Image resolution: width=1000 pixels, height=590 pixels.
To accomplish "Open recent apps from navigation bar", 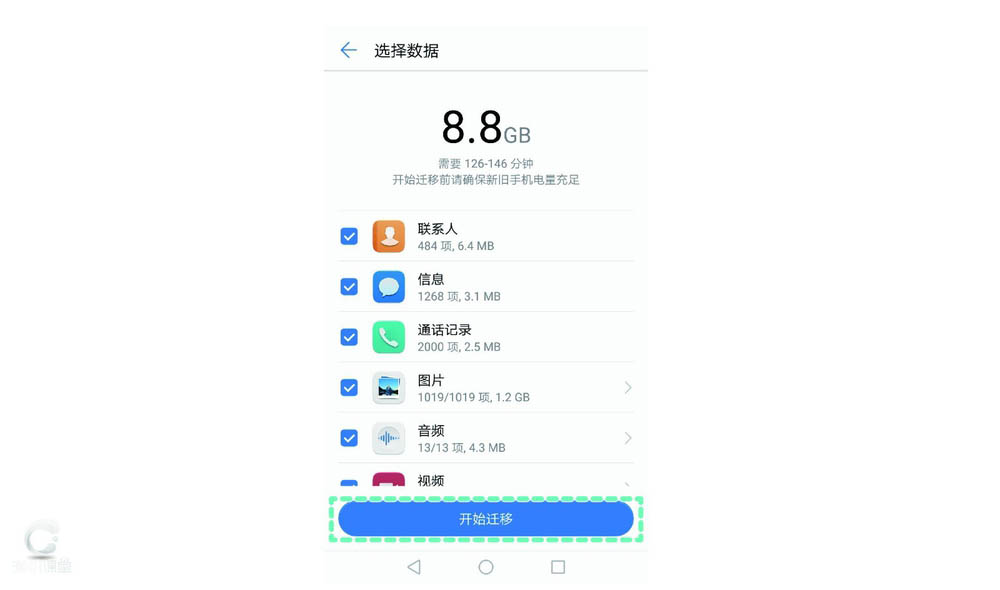I will 558,567.
